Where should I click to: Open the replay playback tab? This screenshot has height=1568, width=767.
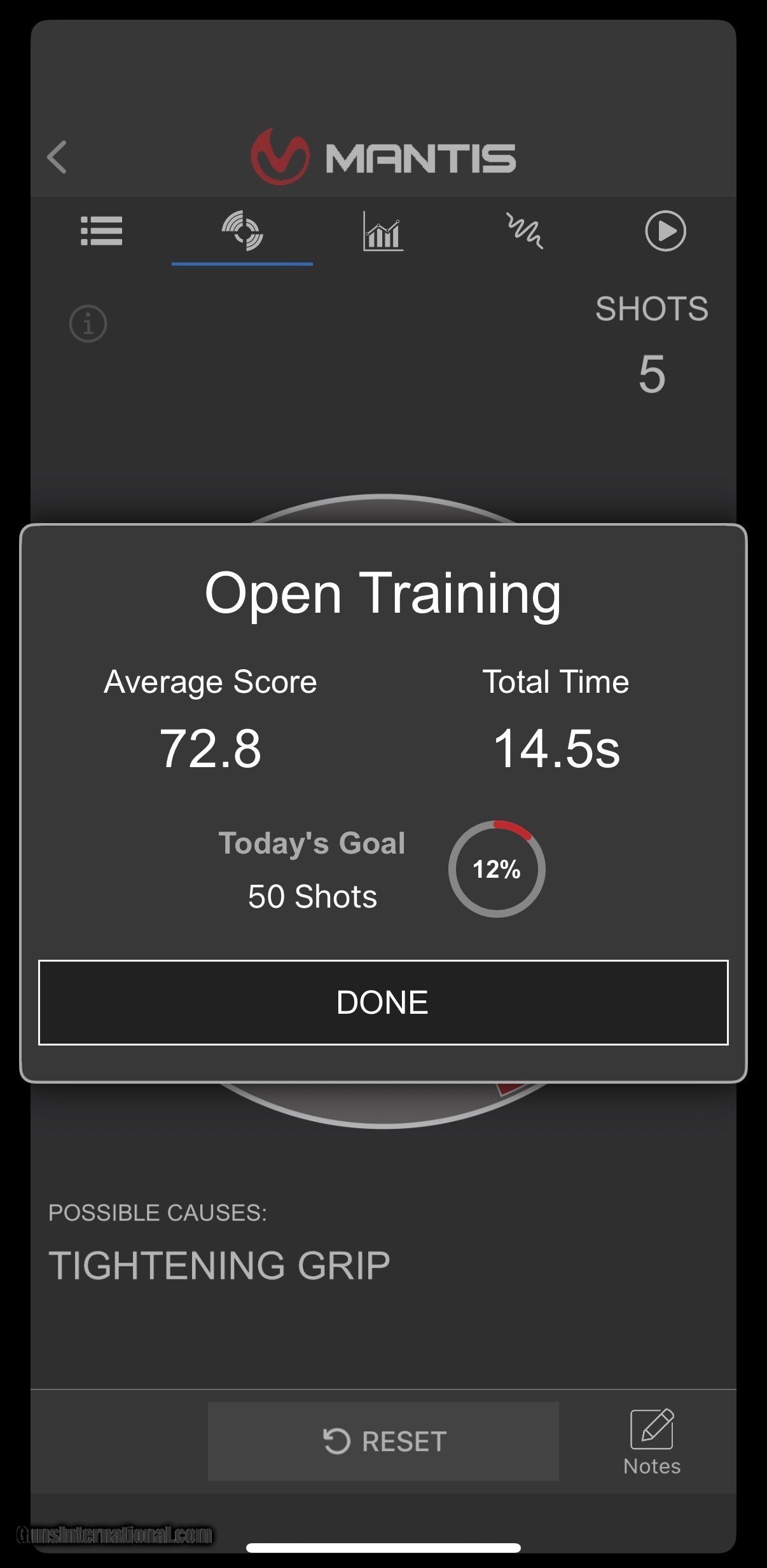(x=665, y=231)
